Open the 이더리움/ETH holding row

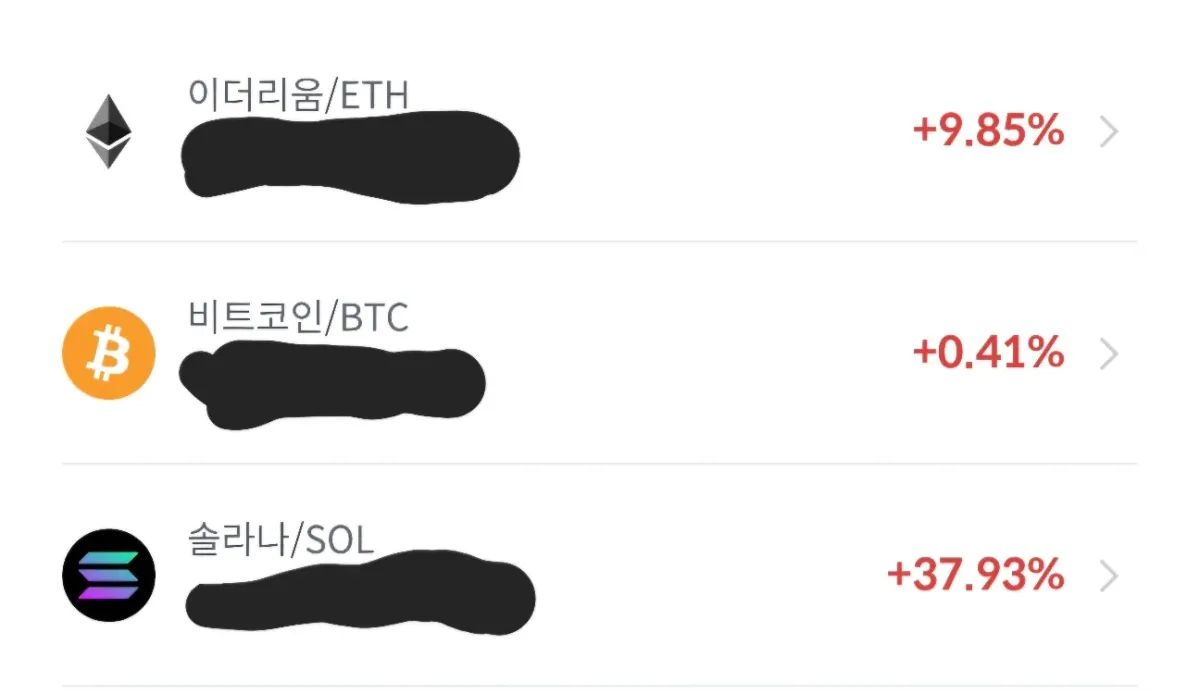click(x=600, y=132)
